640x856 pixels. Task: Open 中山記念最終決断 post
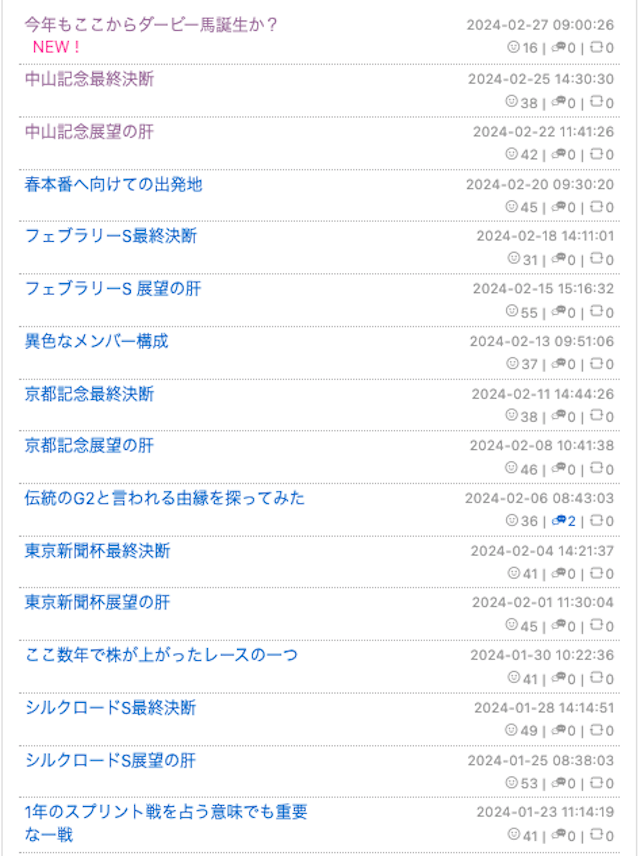click(89, 79)
